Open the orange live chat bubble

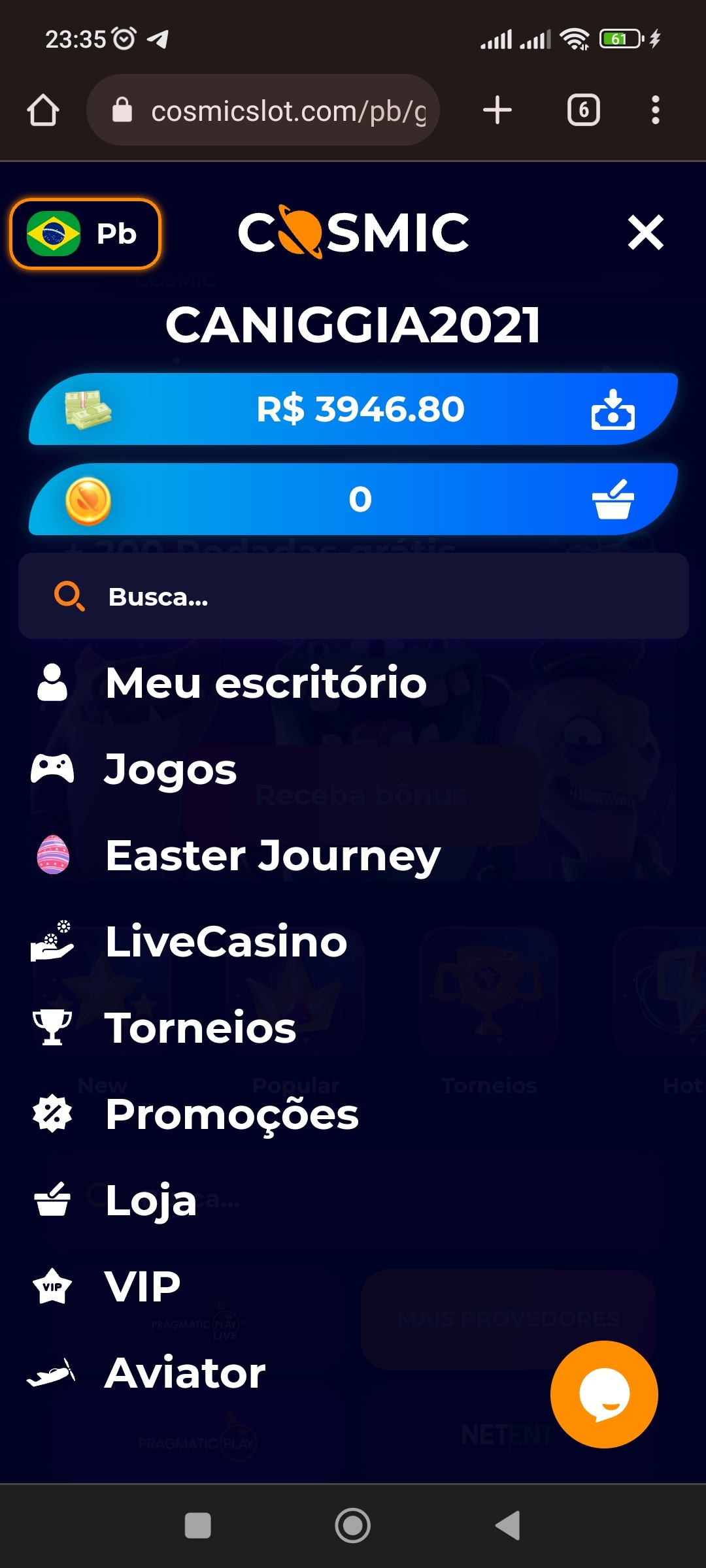click(x=604, y=1395)
